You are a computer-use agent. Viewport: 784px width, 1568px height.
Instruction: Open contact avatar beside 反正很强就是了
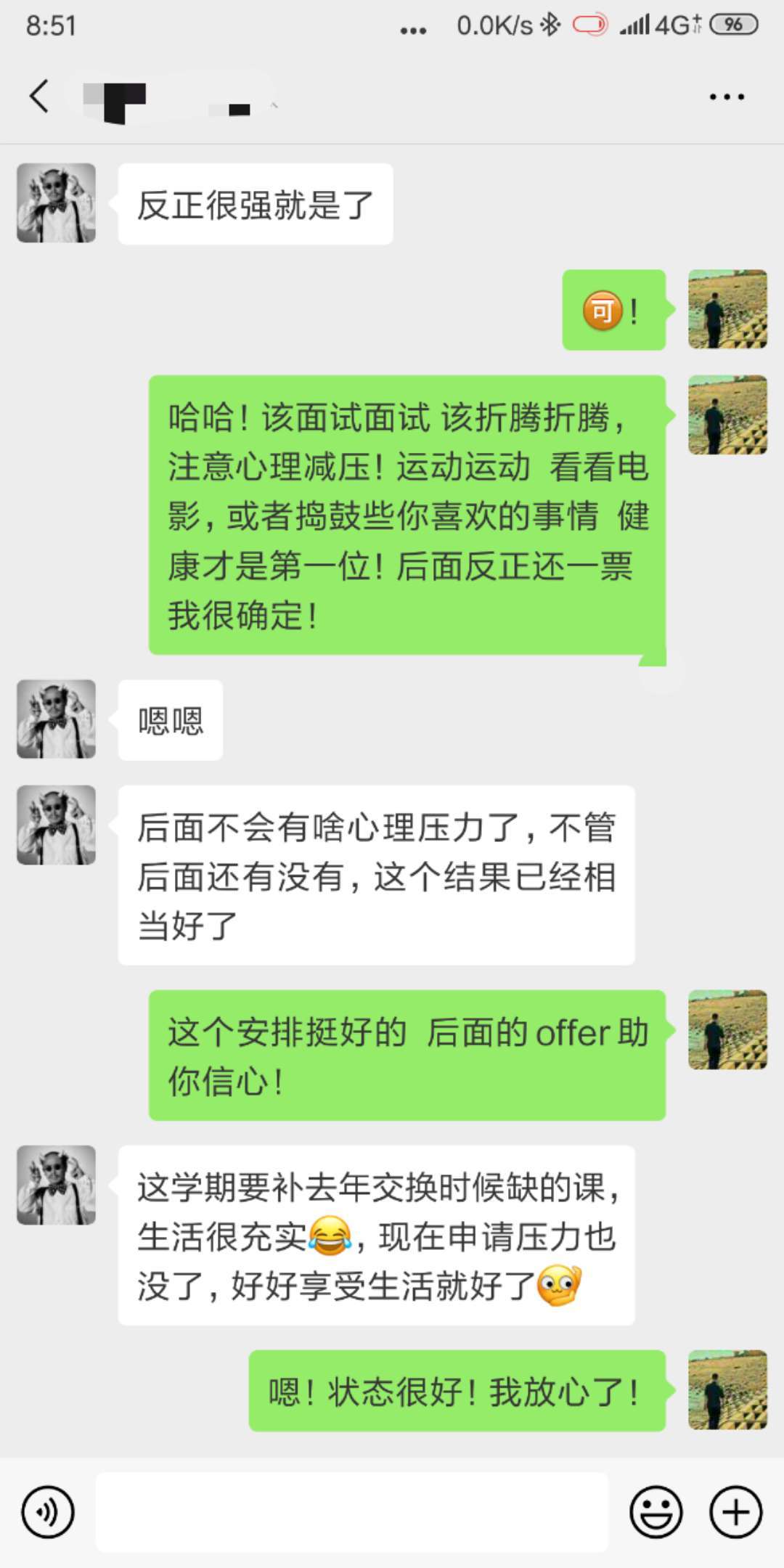click(x=57, y=203)
